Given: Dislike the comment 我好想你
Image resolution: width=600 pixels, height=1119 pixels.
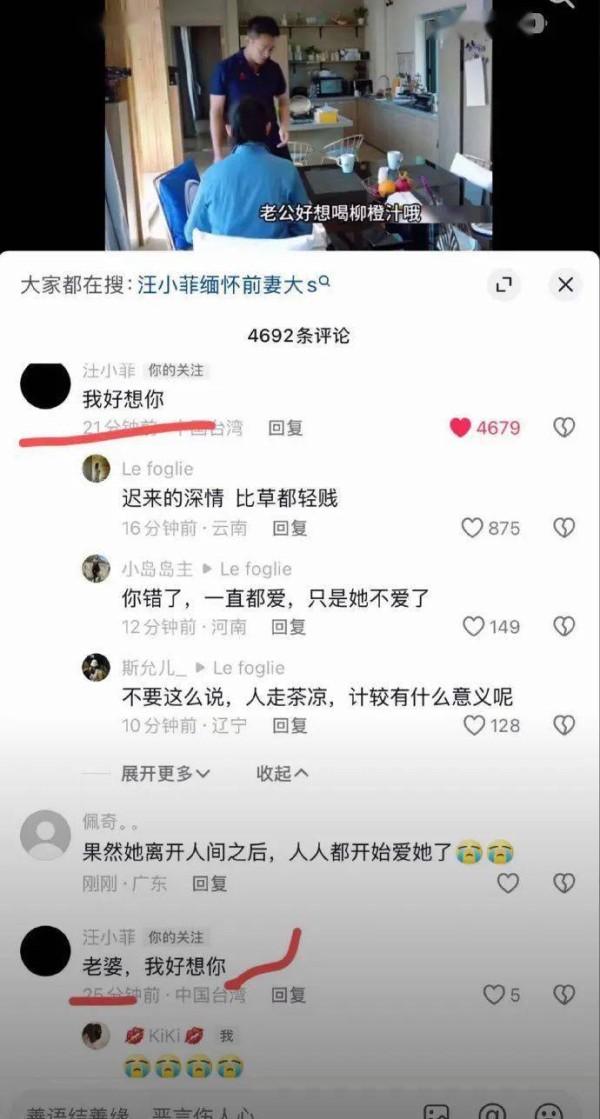Looking at the screenshot, I should pyautogui.click(x=564, y=427).
